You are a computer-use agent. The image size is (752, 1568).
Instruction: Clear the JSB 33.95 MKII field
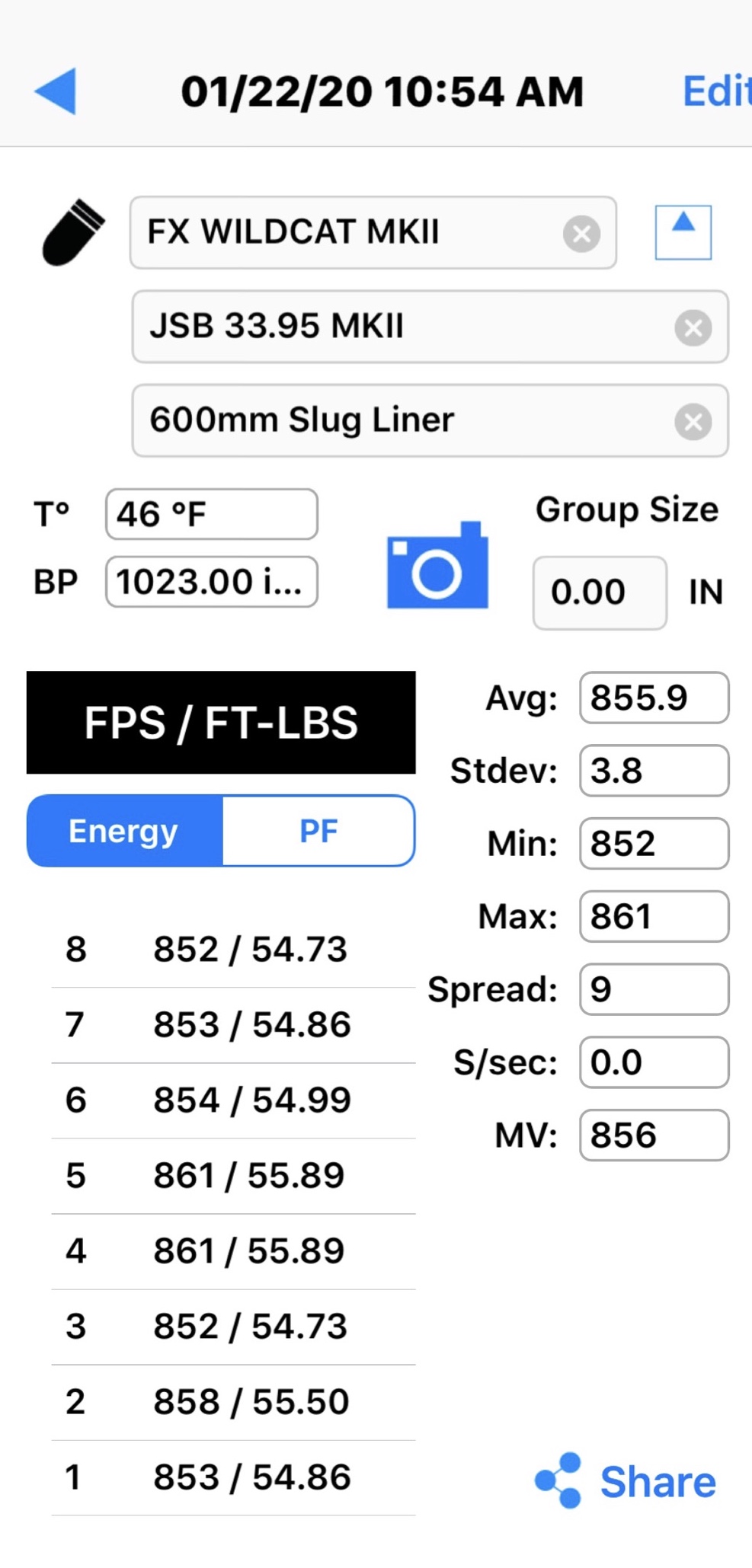pos(693,328)
